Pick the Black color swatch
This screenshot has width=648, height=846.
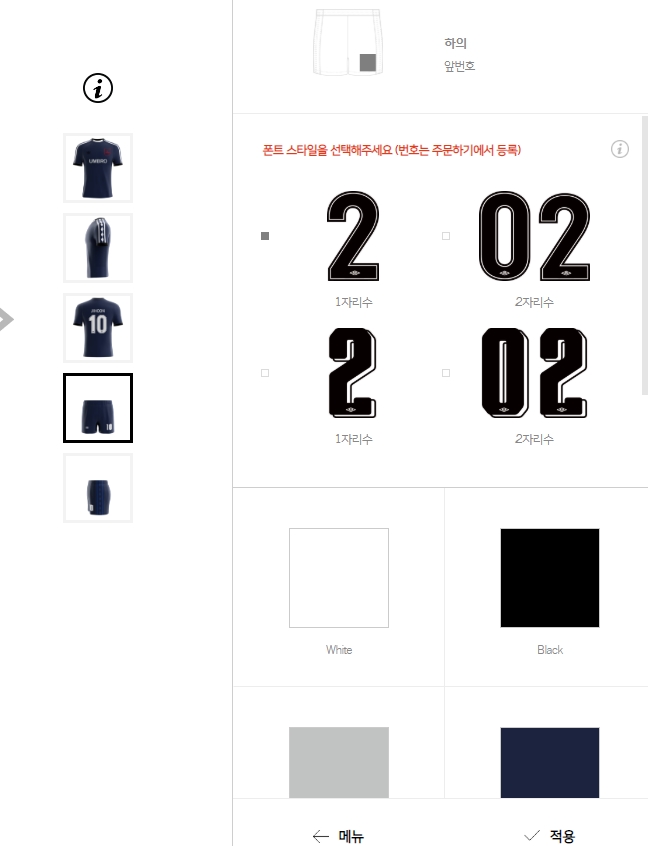point(550,578)
